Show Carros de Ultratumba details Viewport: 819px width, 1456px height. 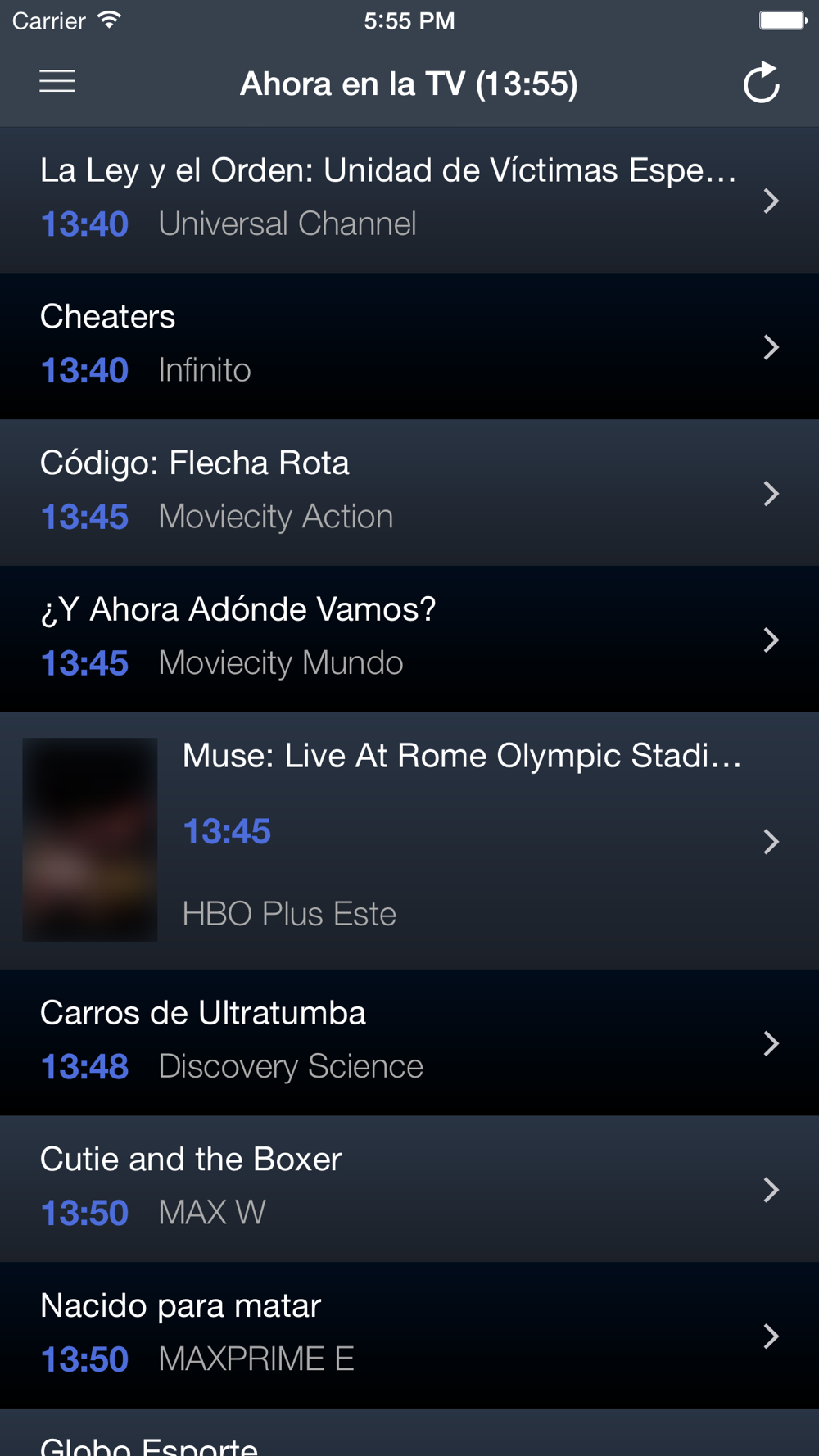389,1042
